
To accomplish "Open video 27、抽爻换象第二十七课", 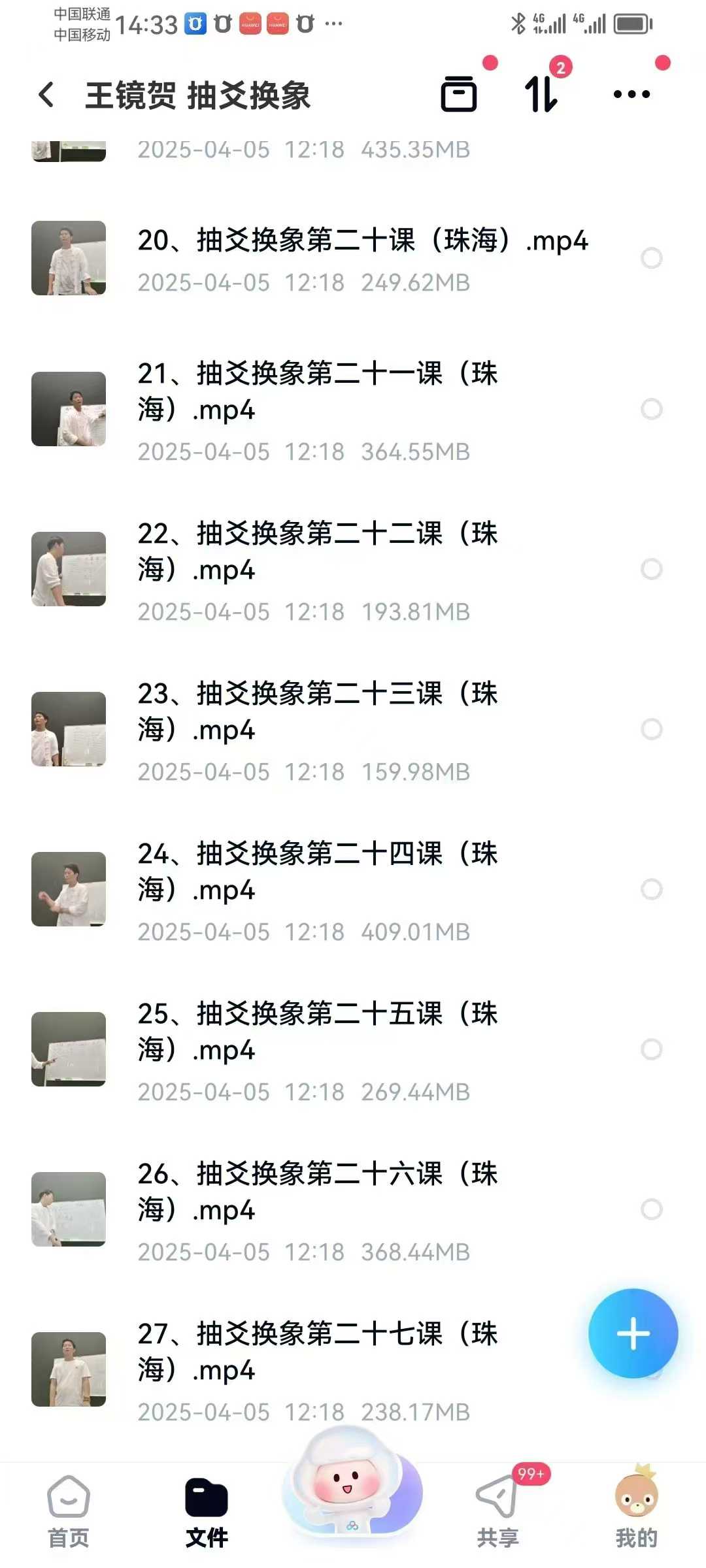I will tap(317, 1351).
